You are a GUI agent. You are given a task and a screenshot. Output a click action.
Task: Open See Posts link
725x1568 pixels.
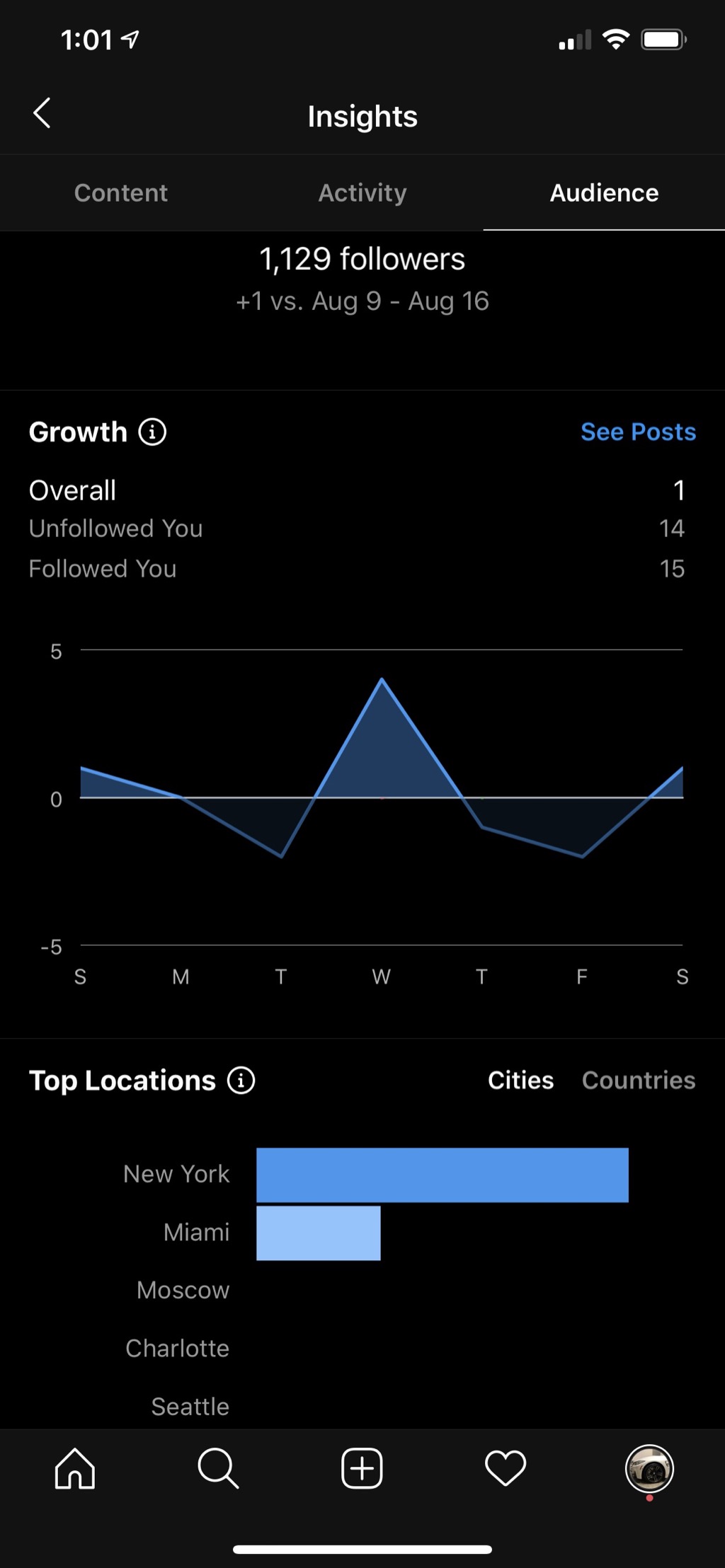coord(637,432)
